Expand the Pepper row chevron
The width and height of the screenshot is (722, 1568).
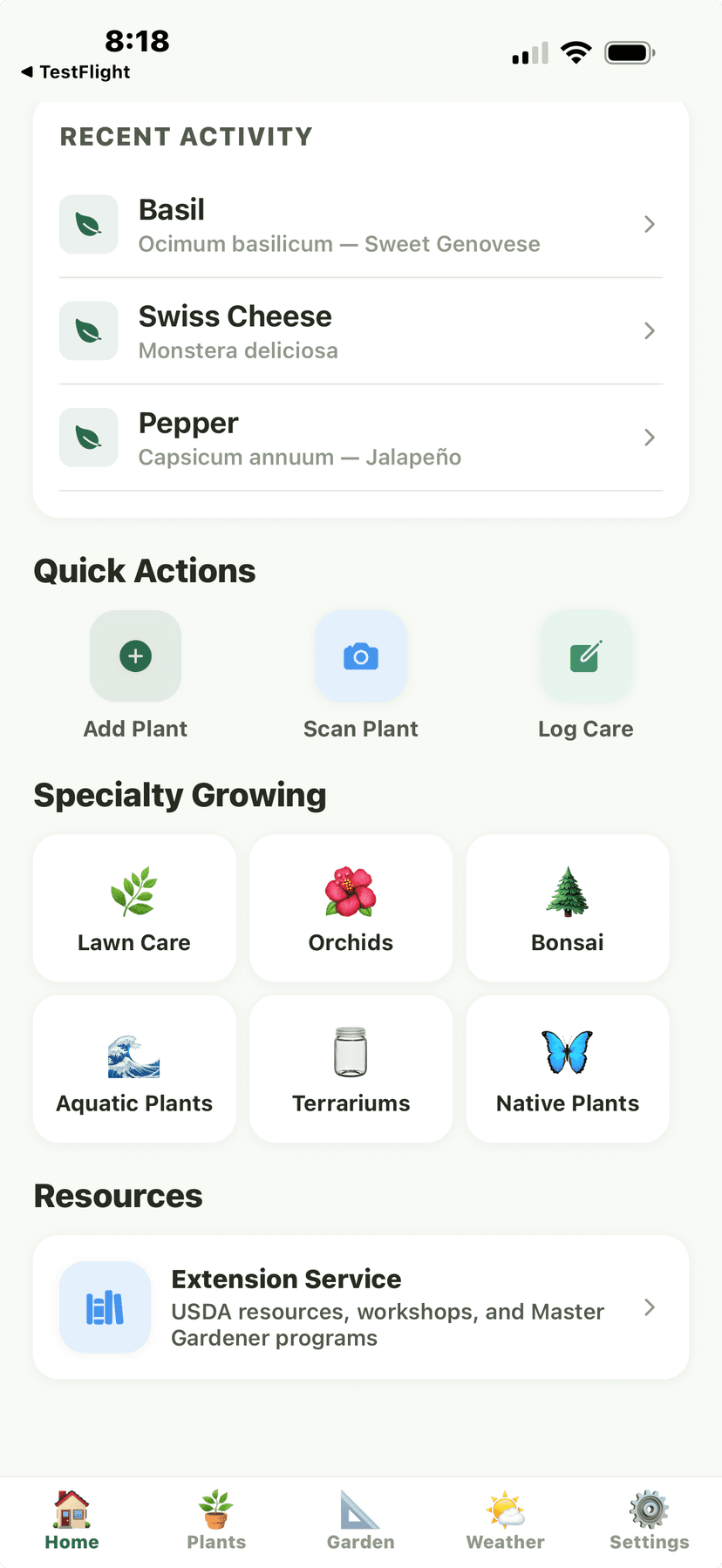tap(649, 438)
